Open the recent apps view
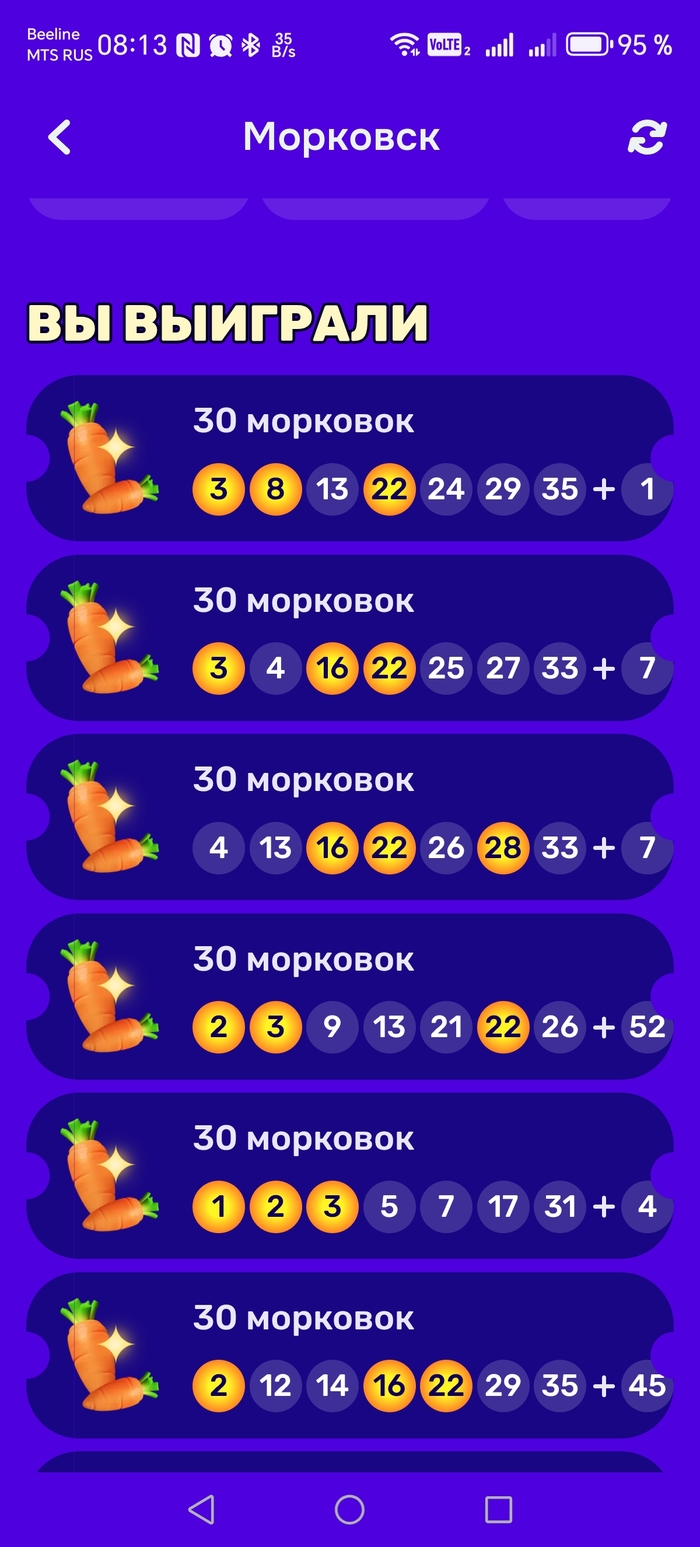The image size is (700, 1547). click(x=498, y=1509)
